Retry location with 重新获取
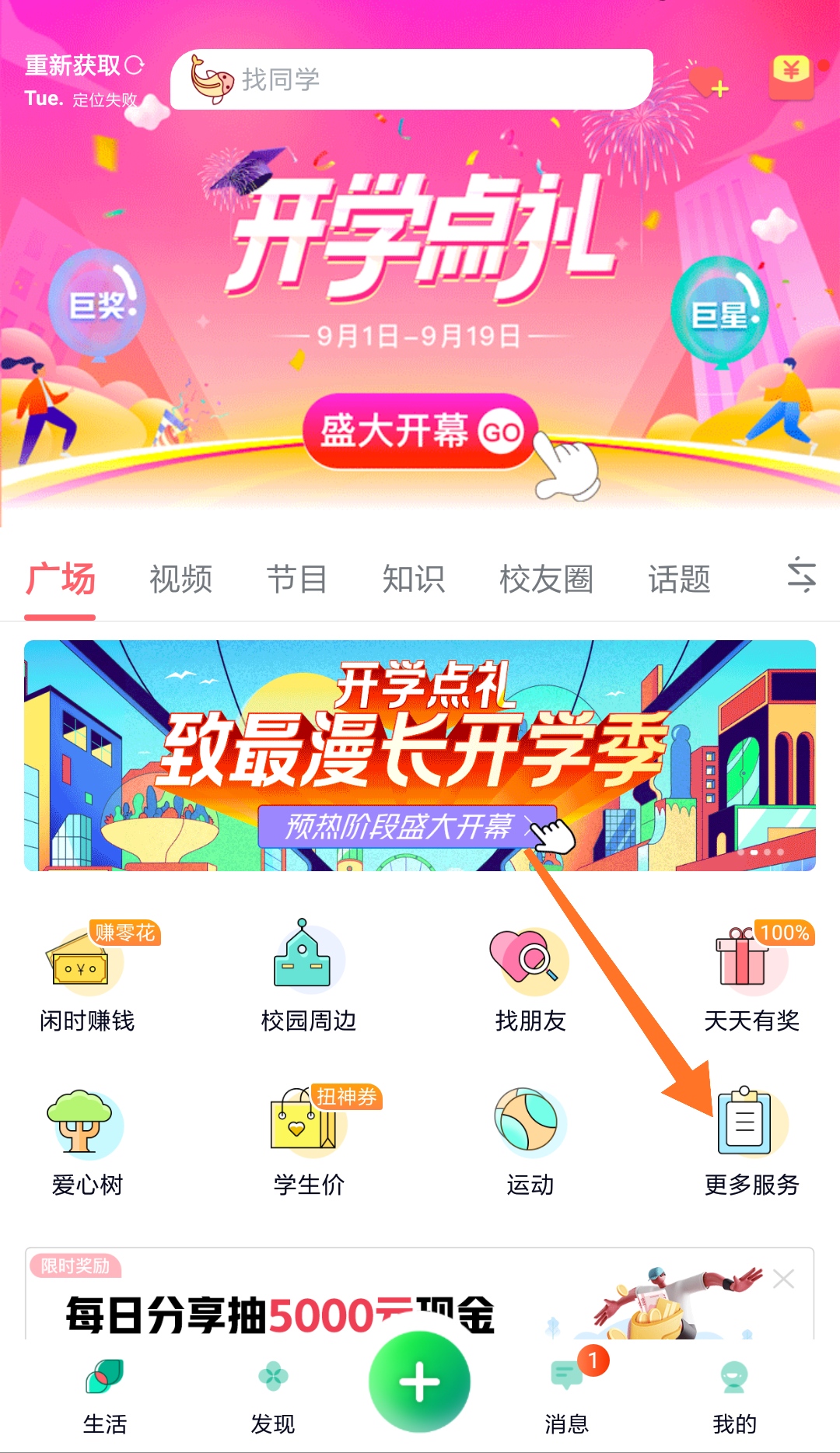Image resolution: width=840 pixels, height=1453 pixels. click(x=84, y=65)
